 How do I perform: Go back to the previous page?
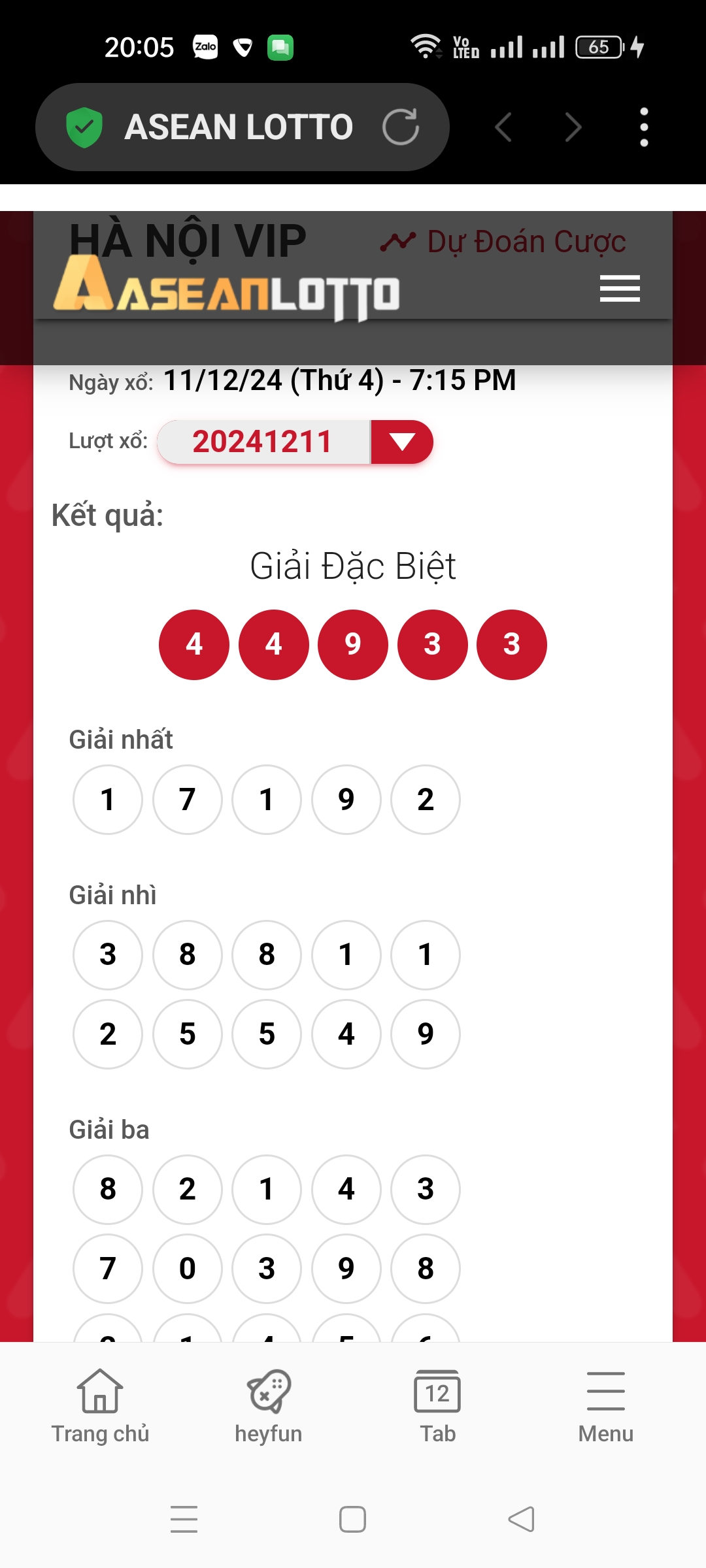503,127
